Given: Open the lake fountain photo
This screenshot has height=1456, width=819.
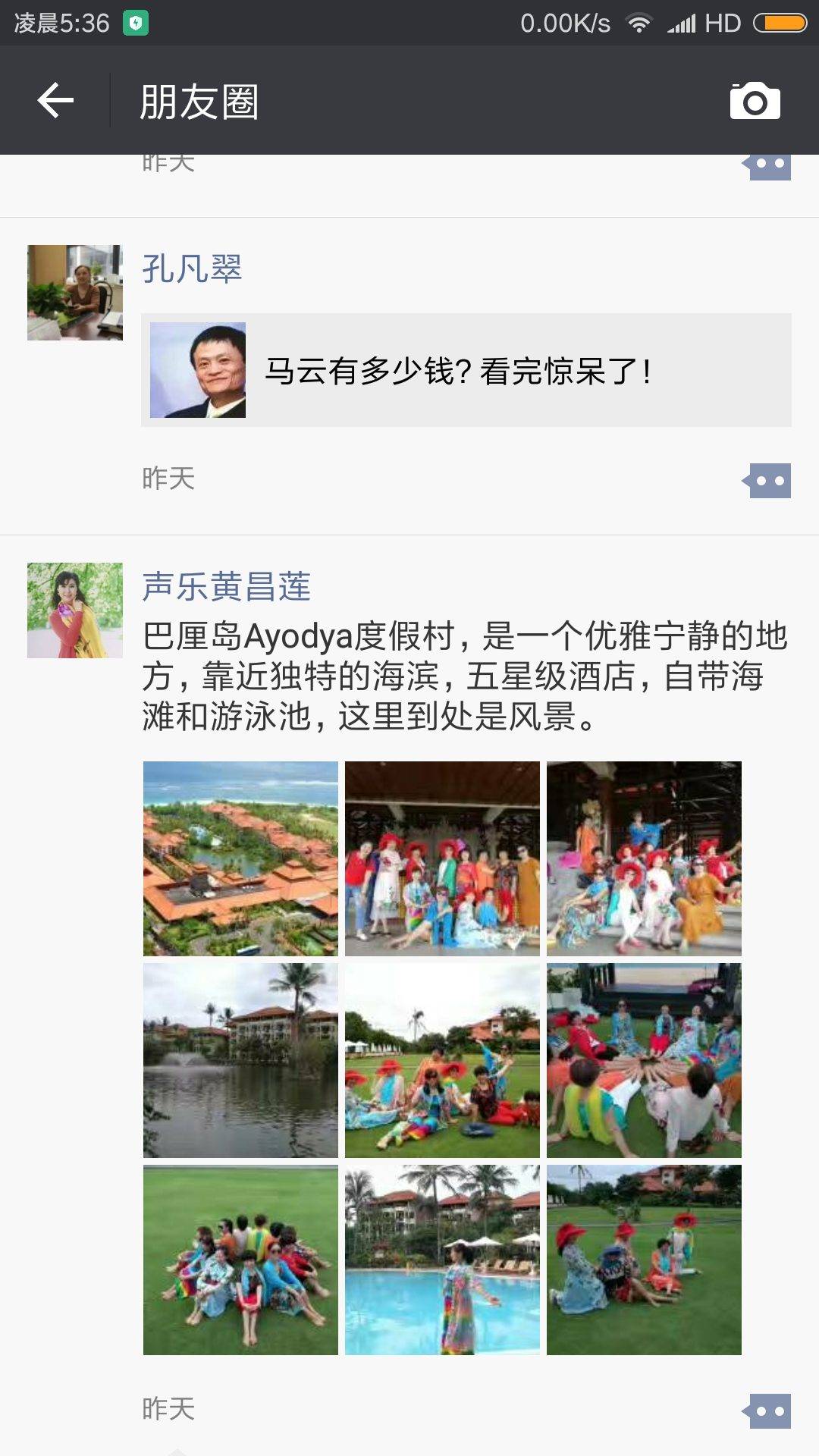Looking at the screenshot, I should pyautogui.click(x=240, y=1060).
